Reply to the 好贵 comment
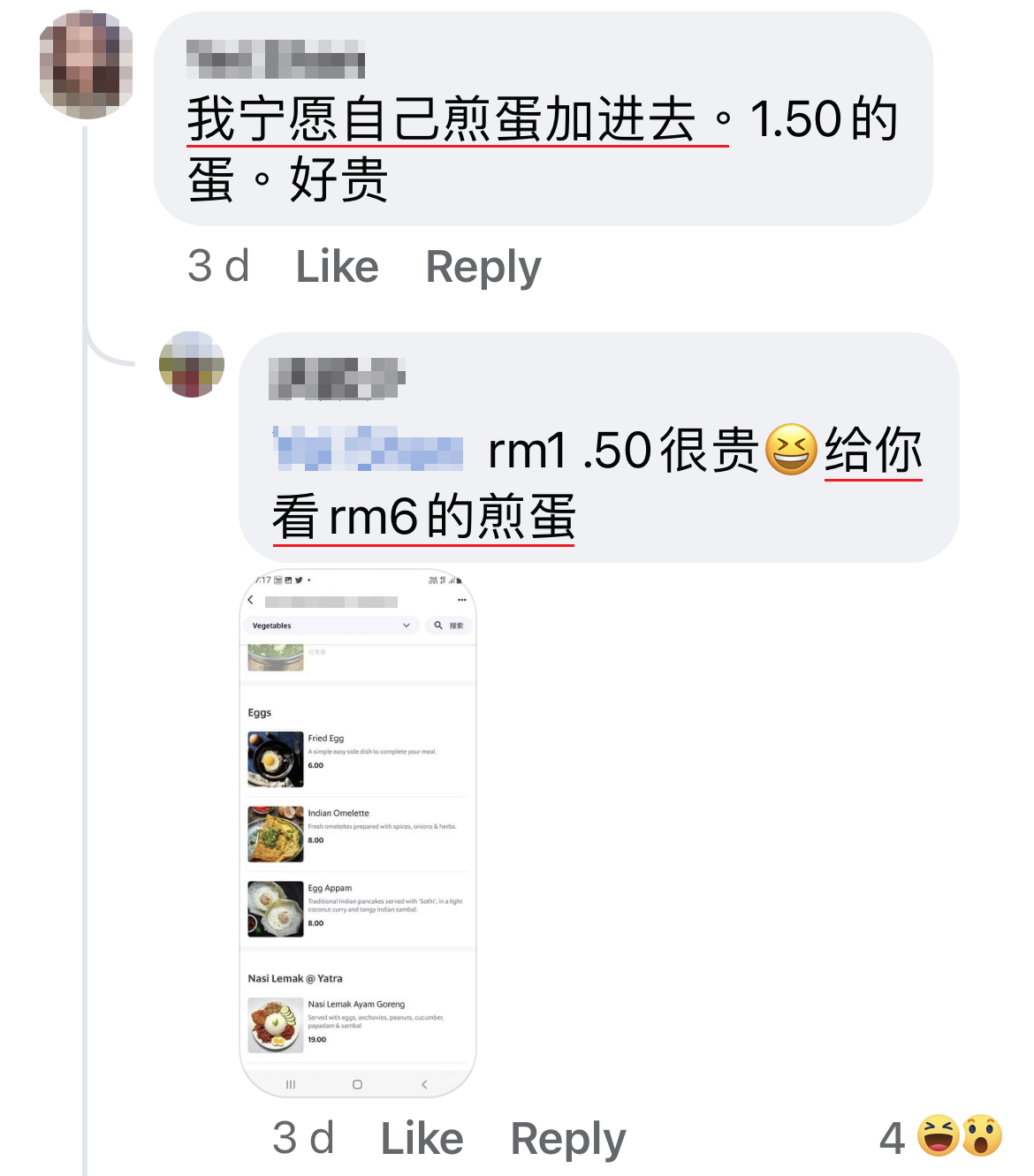 pyautogui.click(x=483, y=267)
